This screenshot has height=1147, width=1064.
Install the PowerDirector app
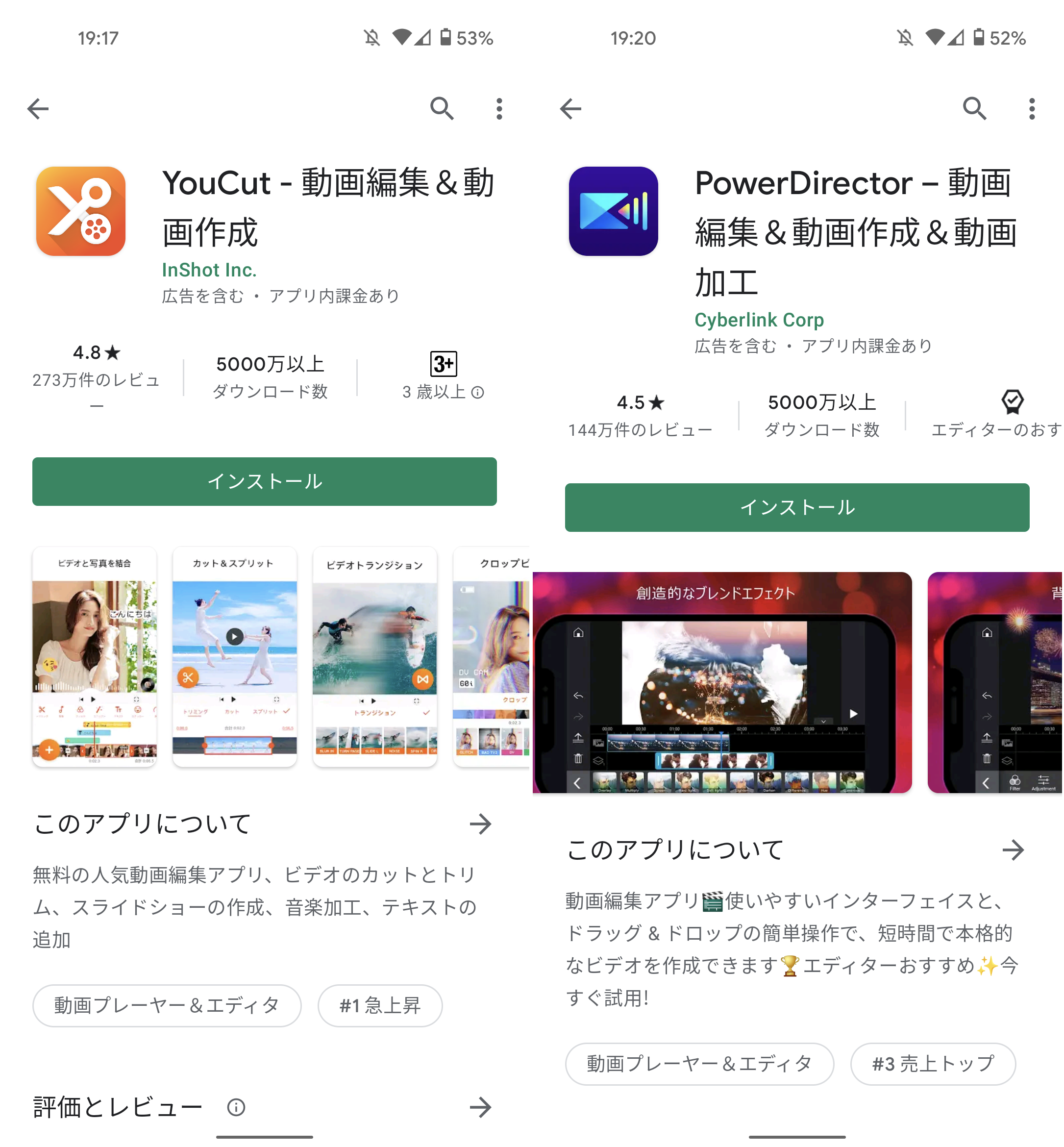tap(797, 507)
